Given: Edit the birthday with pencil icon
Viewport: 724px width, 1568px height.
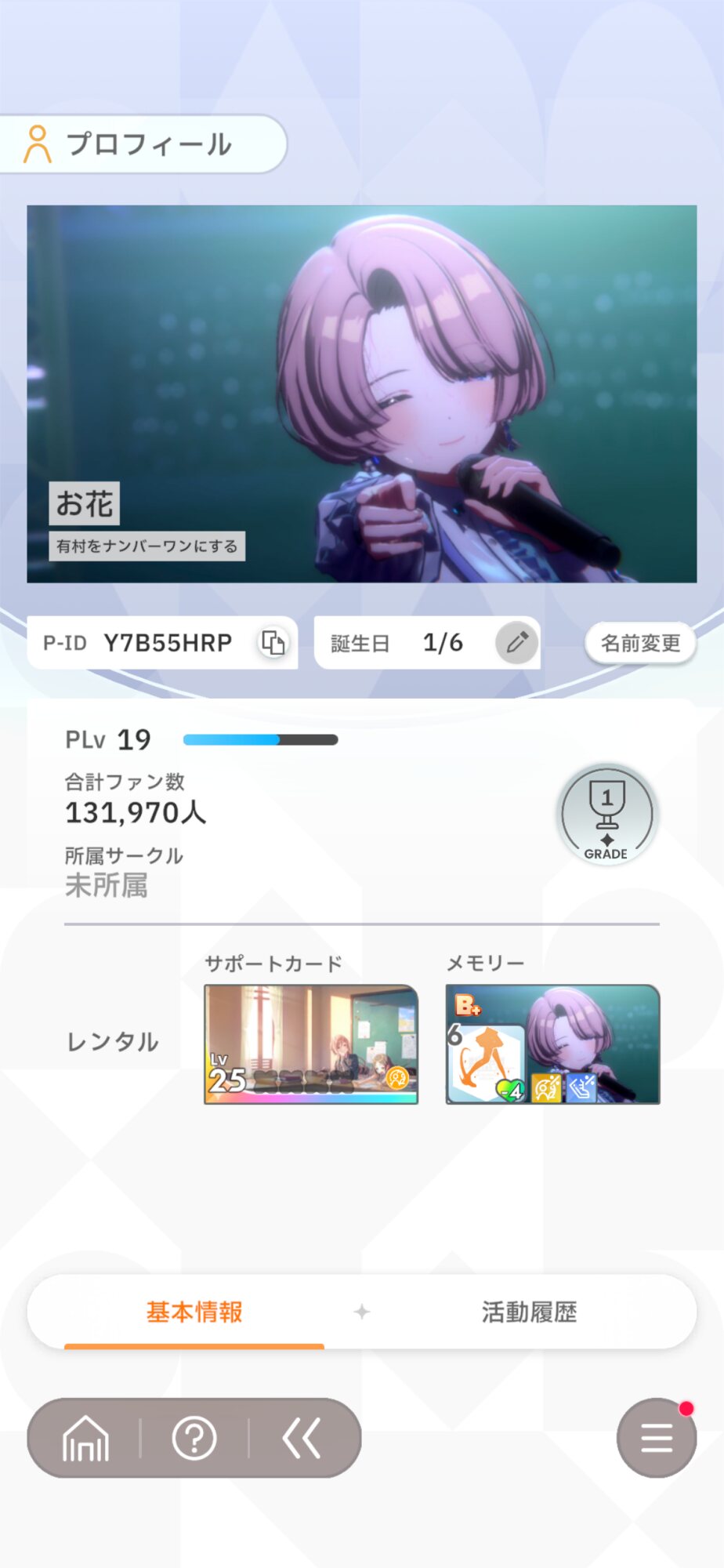Looking at the screenshot, I should click(516, 643).
